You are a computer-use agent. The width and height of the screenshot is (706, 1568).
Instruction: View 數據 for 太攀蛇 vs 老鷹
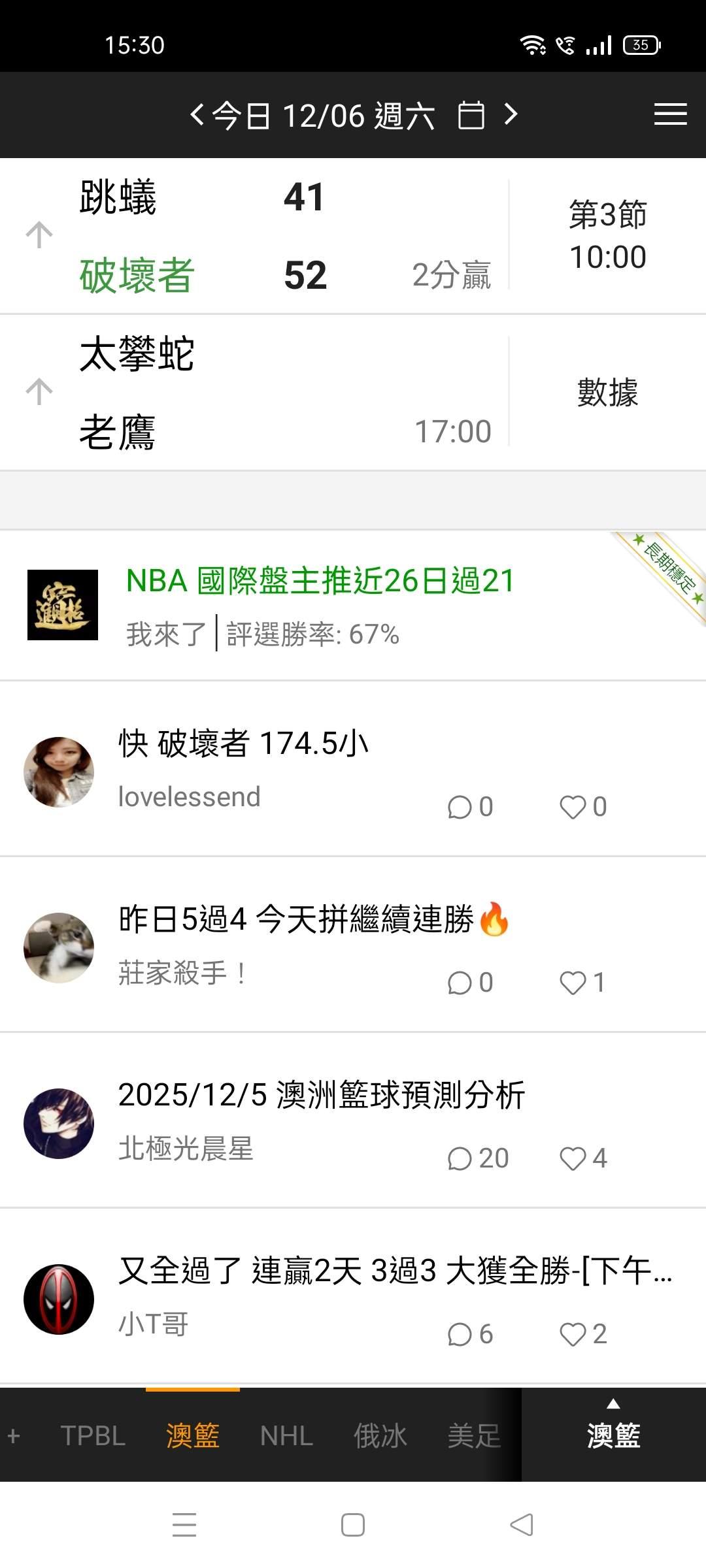607,392
